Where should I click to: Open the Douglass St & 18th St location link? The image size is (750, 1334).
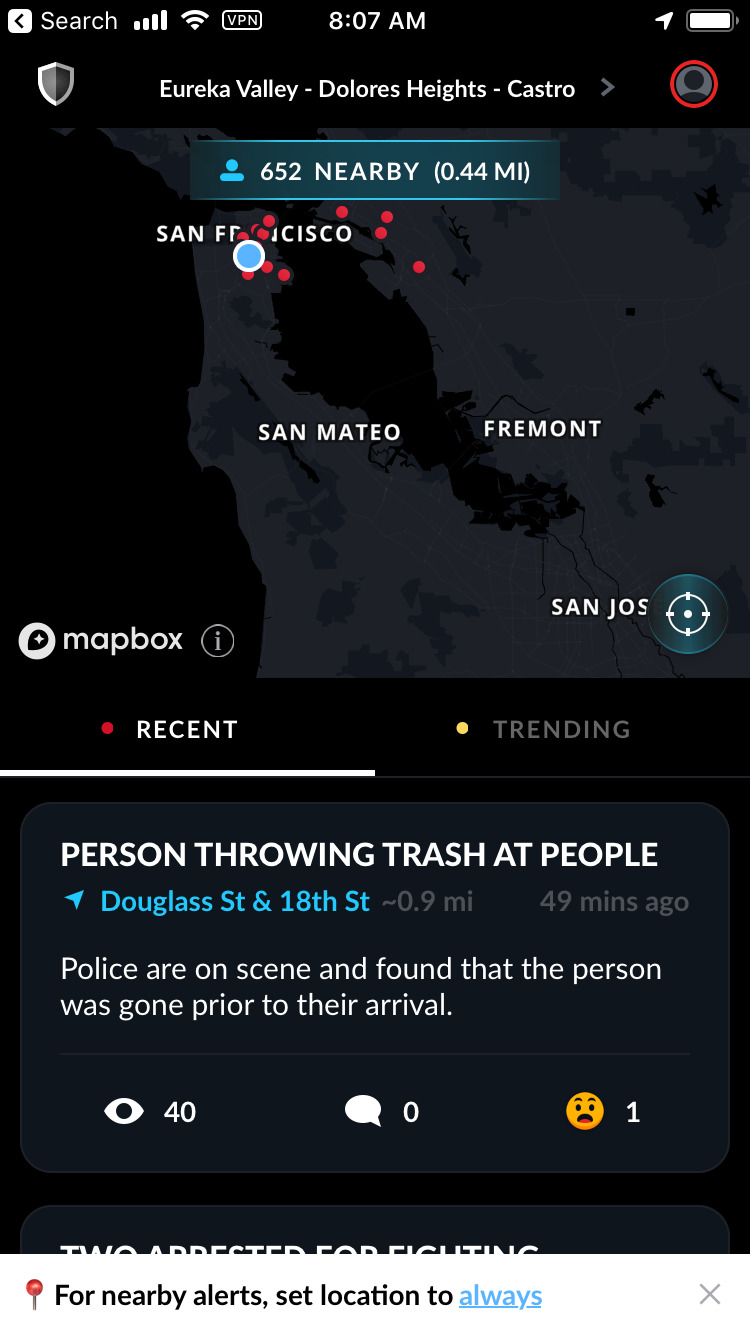[x=234, y=901]
